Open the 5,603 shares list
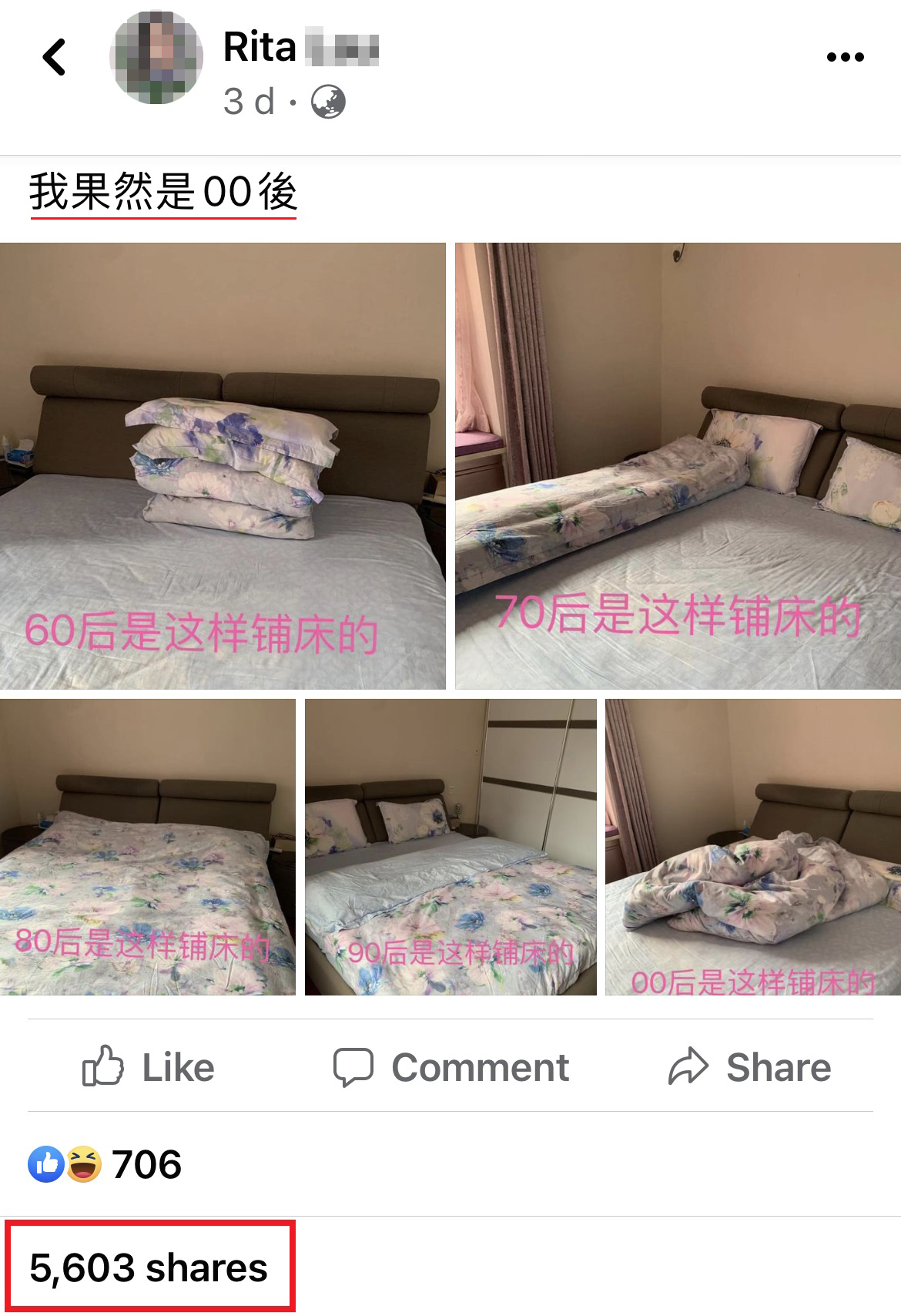901x1316 pixels. tap(149, 1267)
